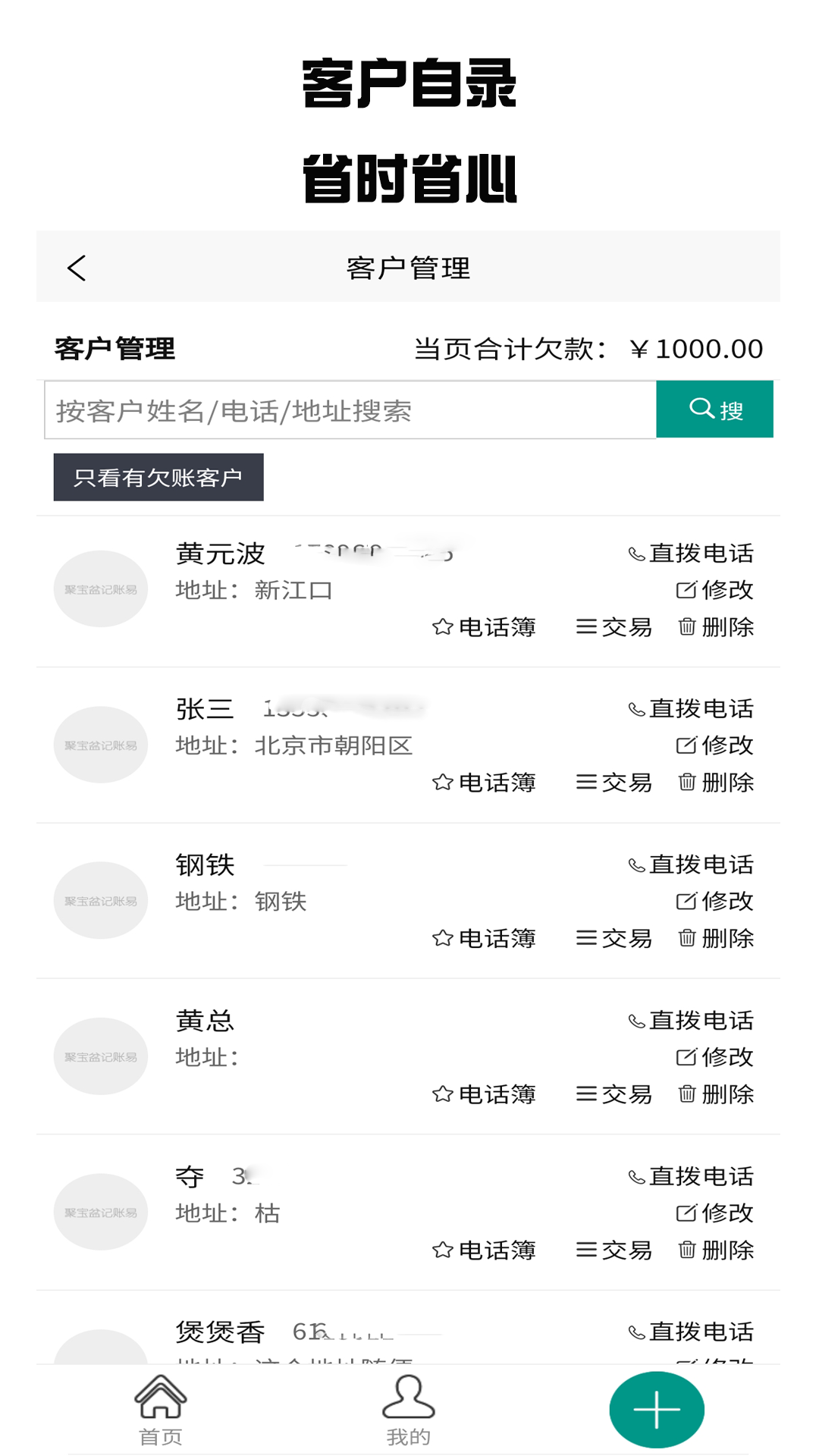819x1456 pixels.
Task: Expand 夺 customer's 电话簿 entry
Action: click(x=486, y=1250)
